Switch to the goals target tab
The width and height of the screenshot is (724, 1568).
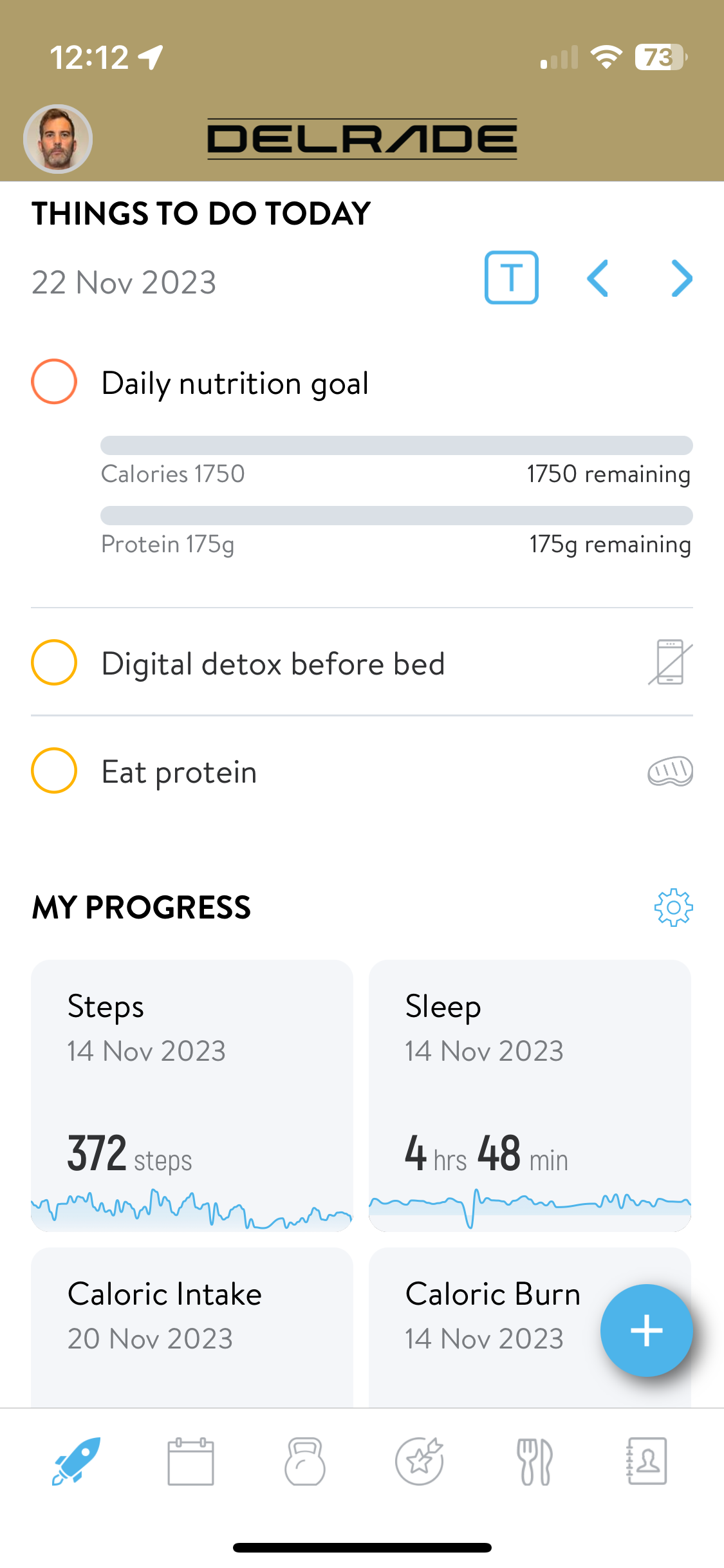(420, 1461)
